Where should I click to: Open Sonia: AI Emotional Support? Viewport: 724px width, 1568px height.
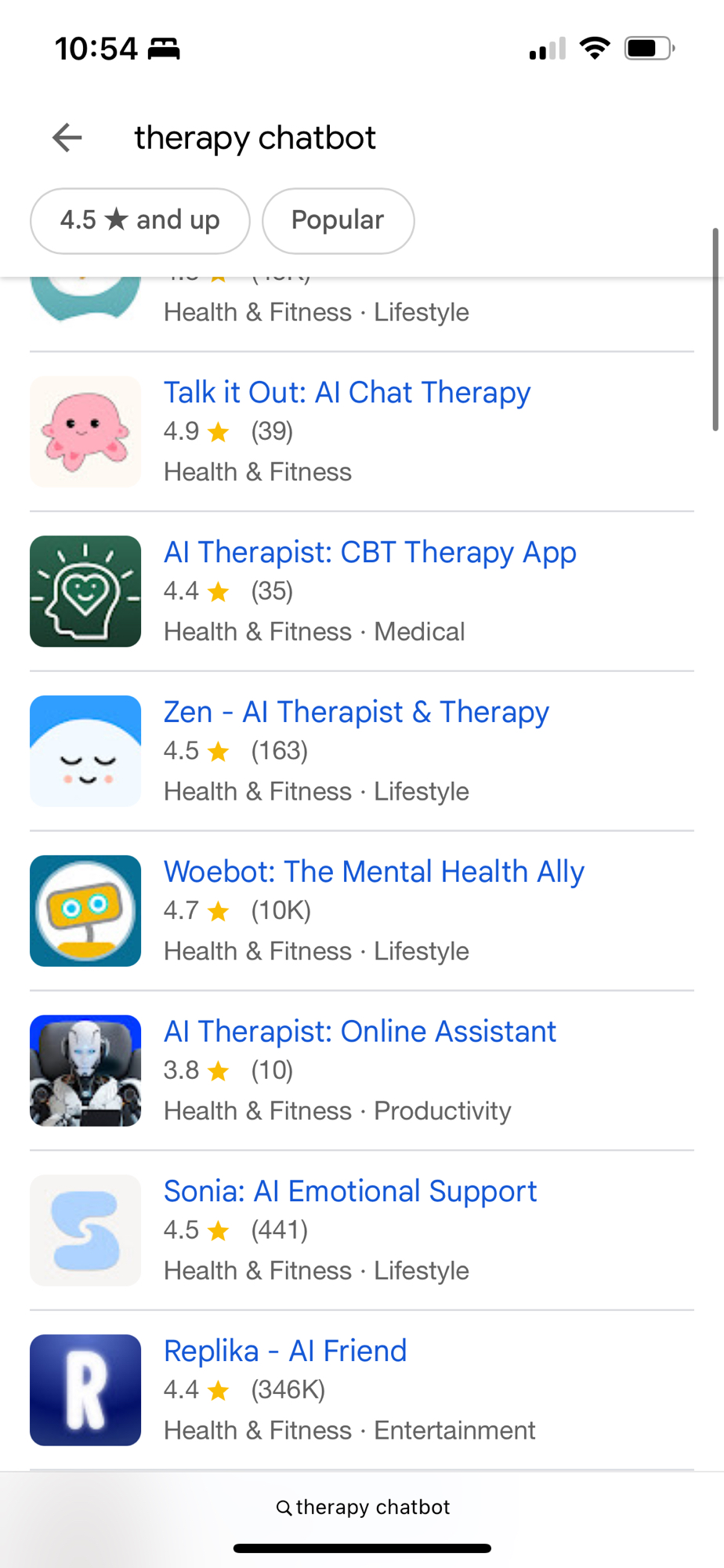tap(350, 1192)
